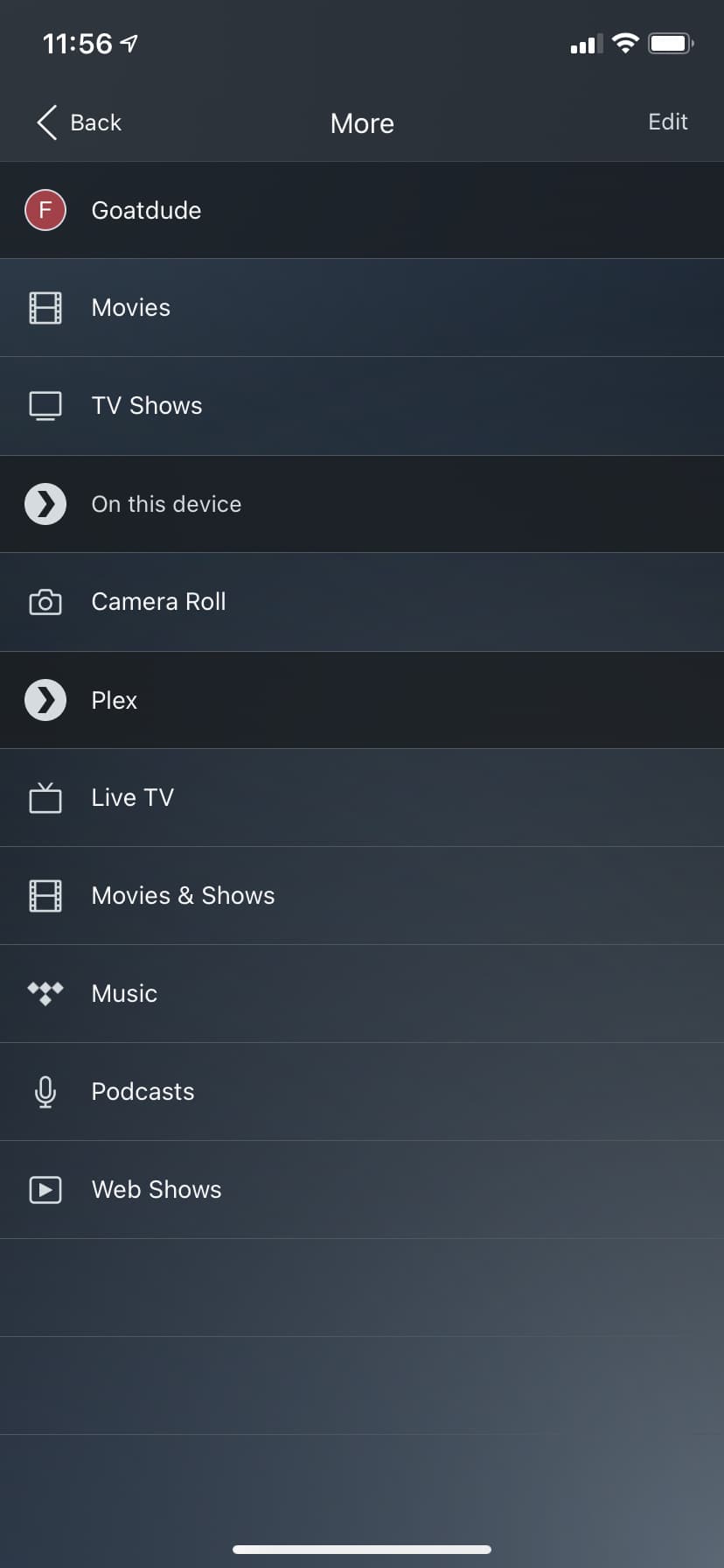This screenshot has width=724, height=1568.
Task: Select the On this device section
Action: coord(166,504)
